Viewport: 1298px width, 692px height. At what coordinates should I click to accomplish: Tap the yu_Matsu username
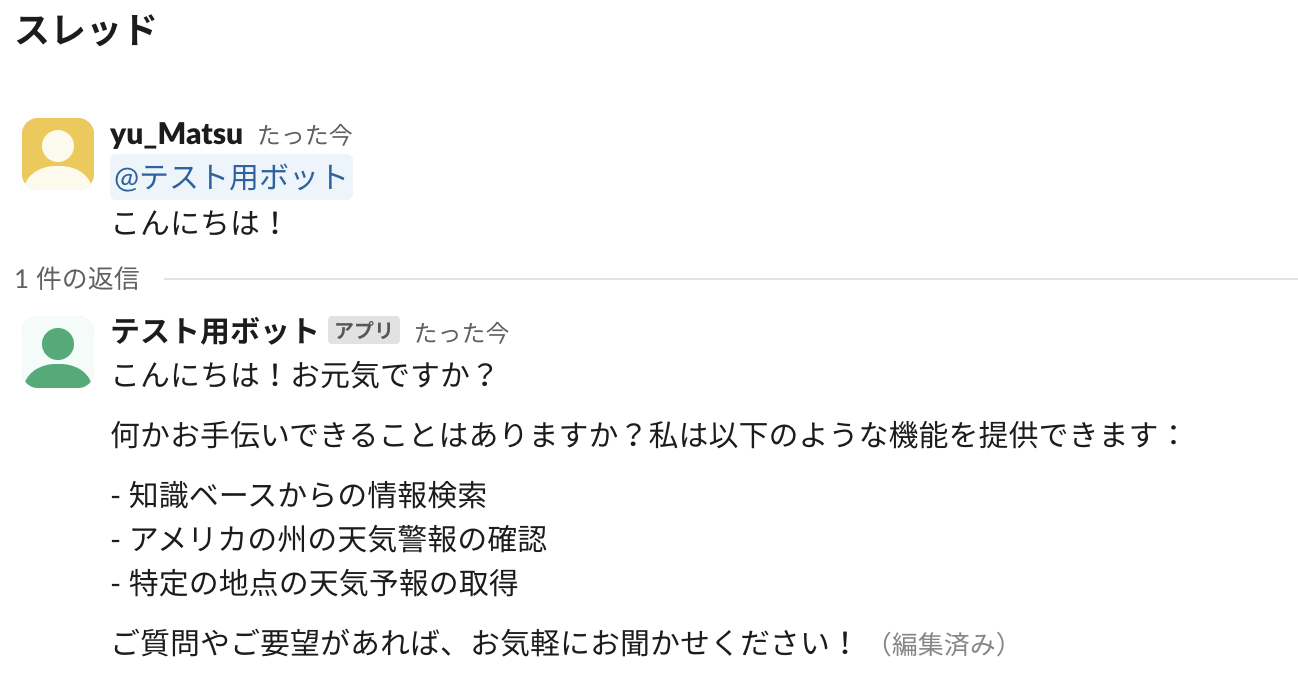click(x=177, y=134)
